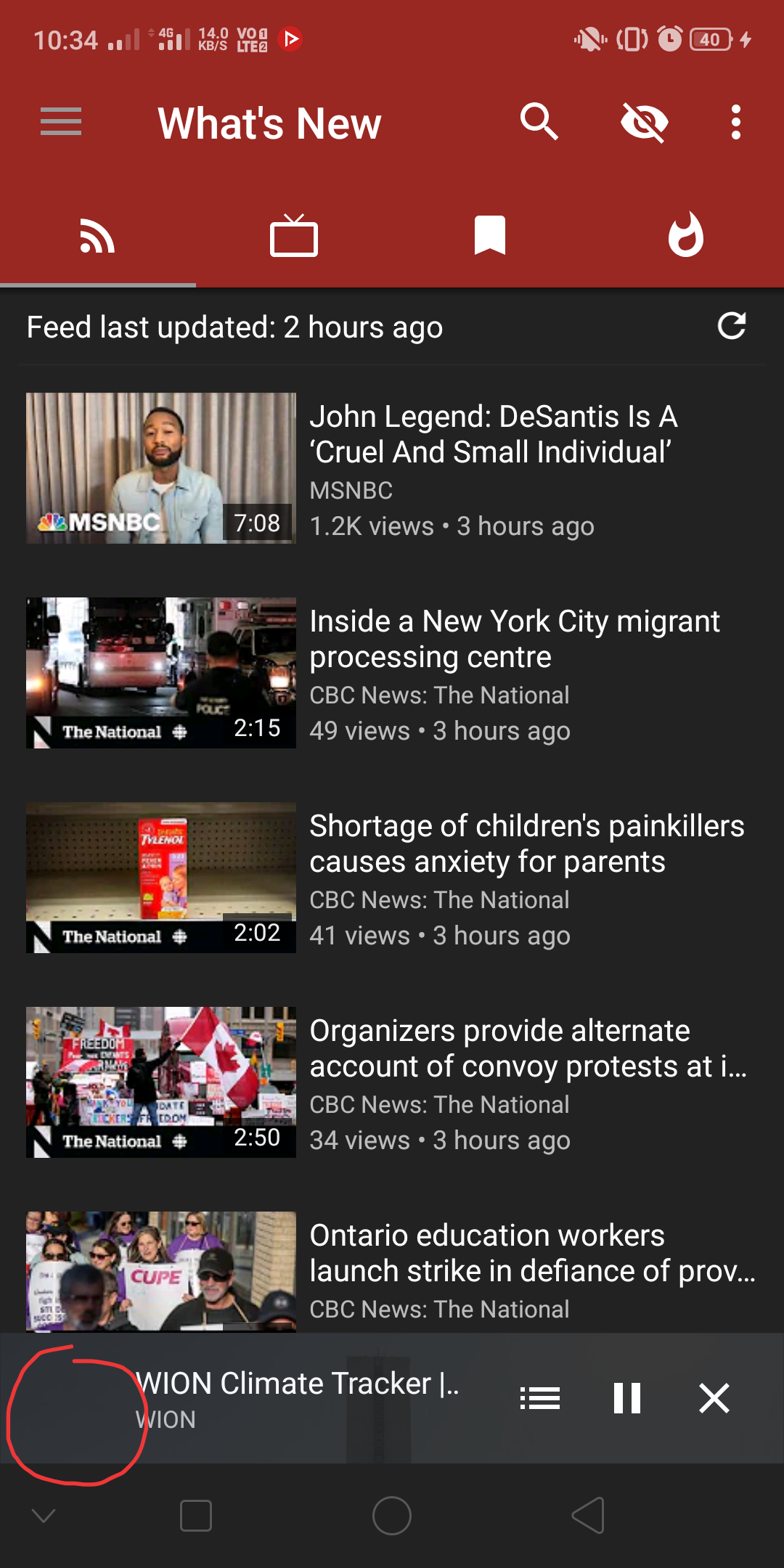Switch to the feed tab

[x=97, y=237]
